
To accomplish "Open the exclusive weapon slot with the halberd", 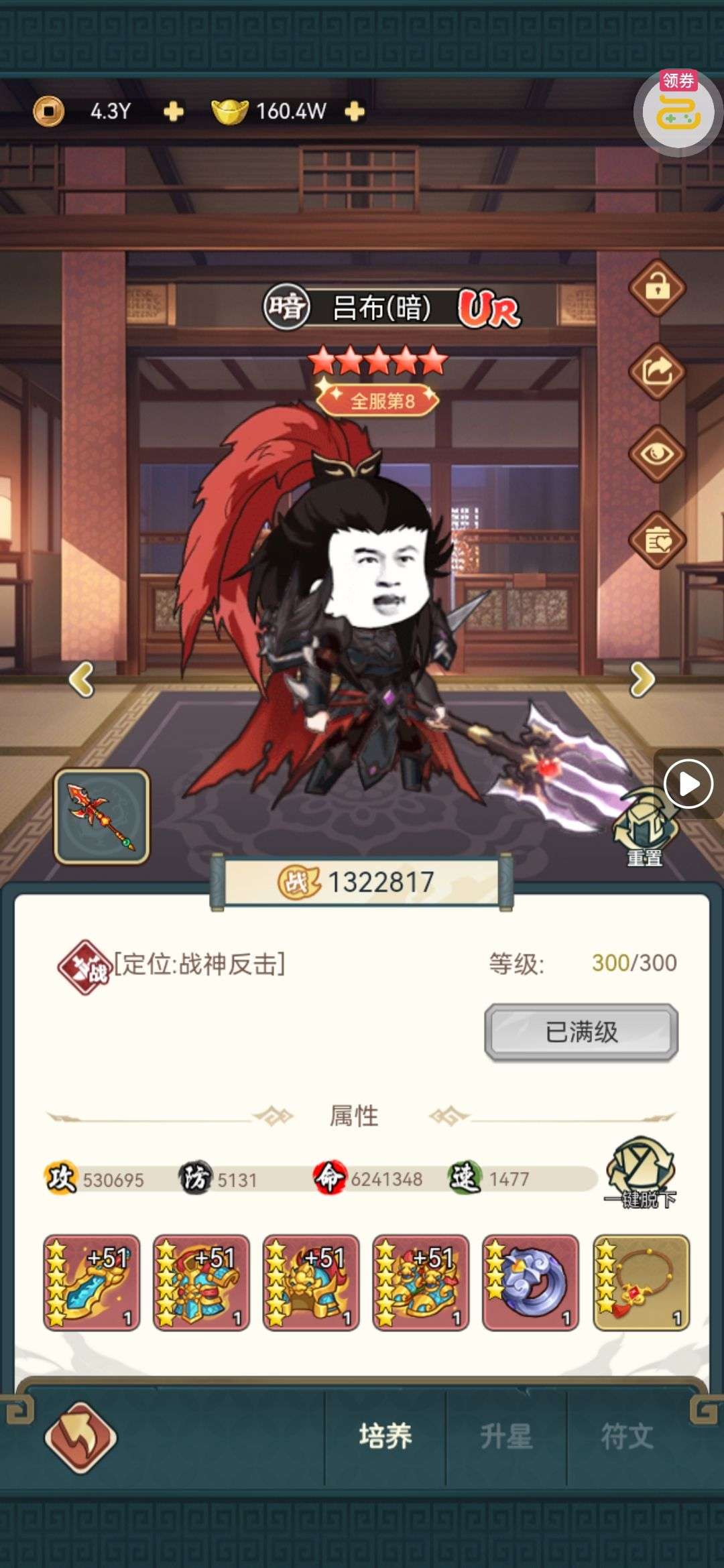I will pos(102,816).
